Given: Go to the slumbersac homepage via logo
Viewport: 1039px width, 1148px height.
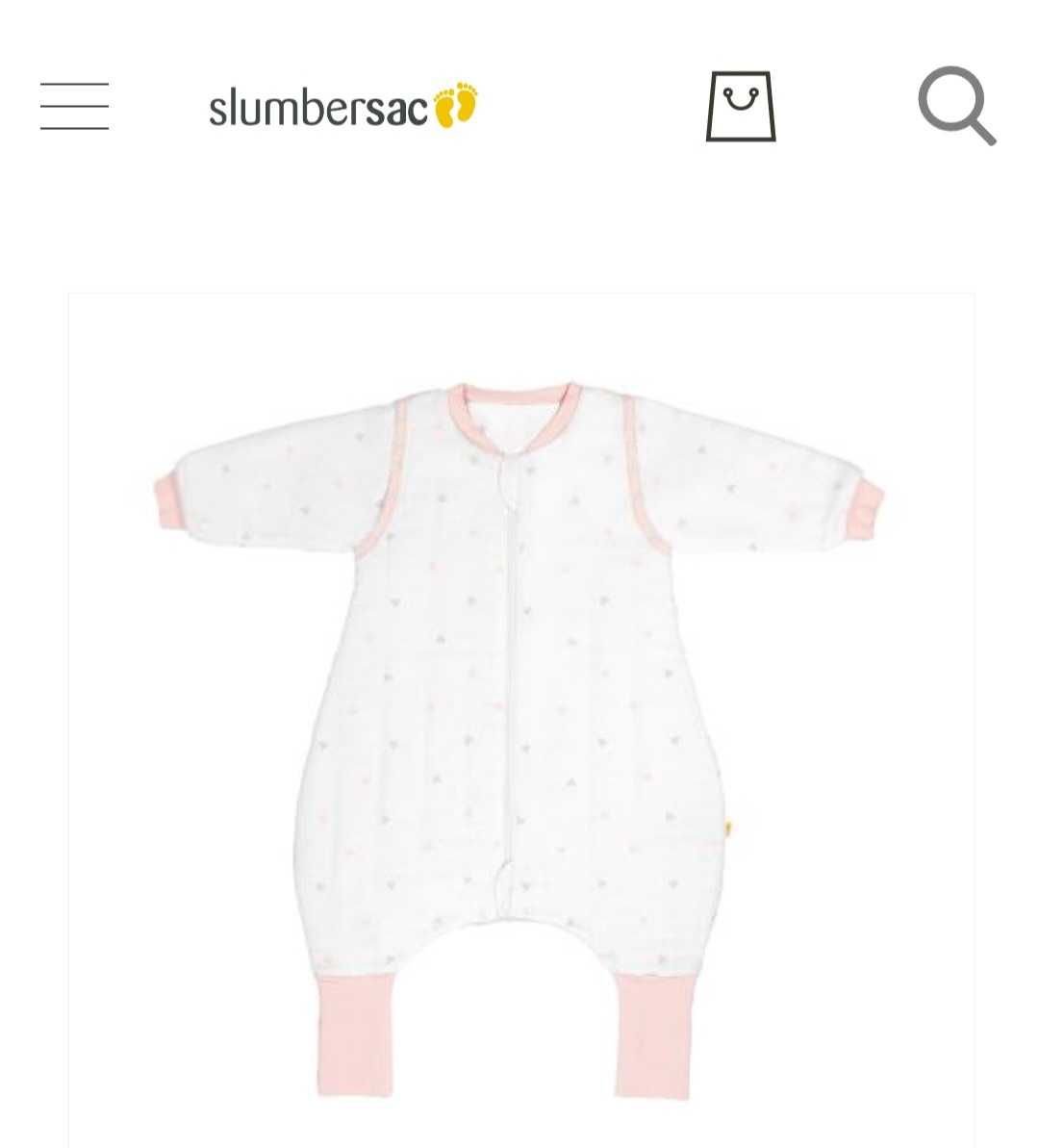Looking at the screenshot, I should click(343, 106).
